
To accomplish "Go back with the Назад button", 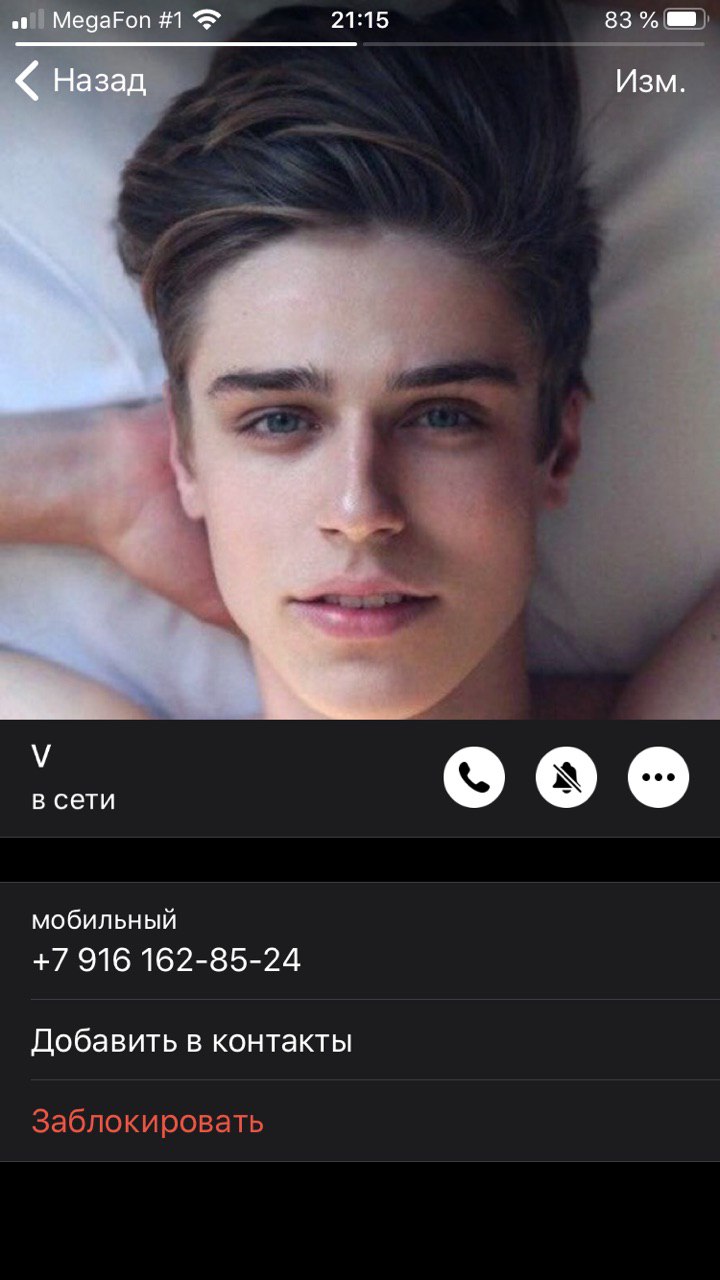I will coord(82,81).
